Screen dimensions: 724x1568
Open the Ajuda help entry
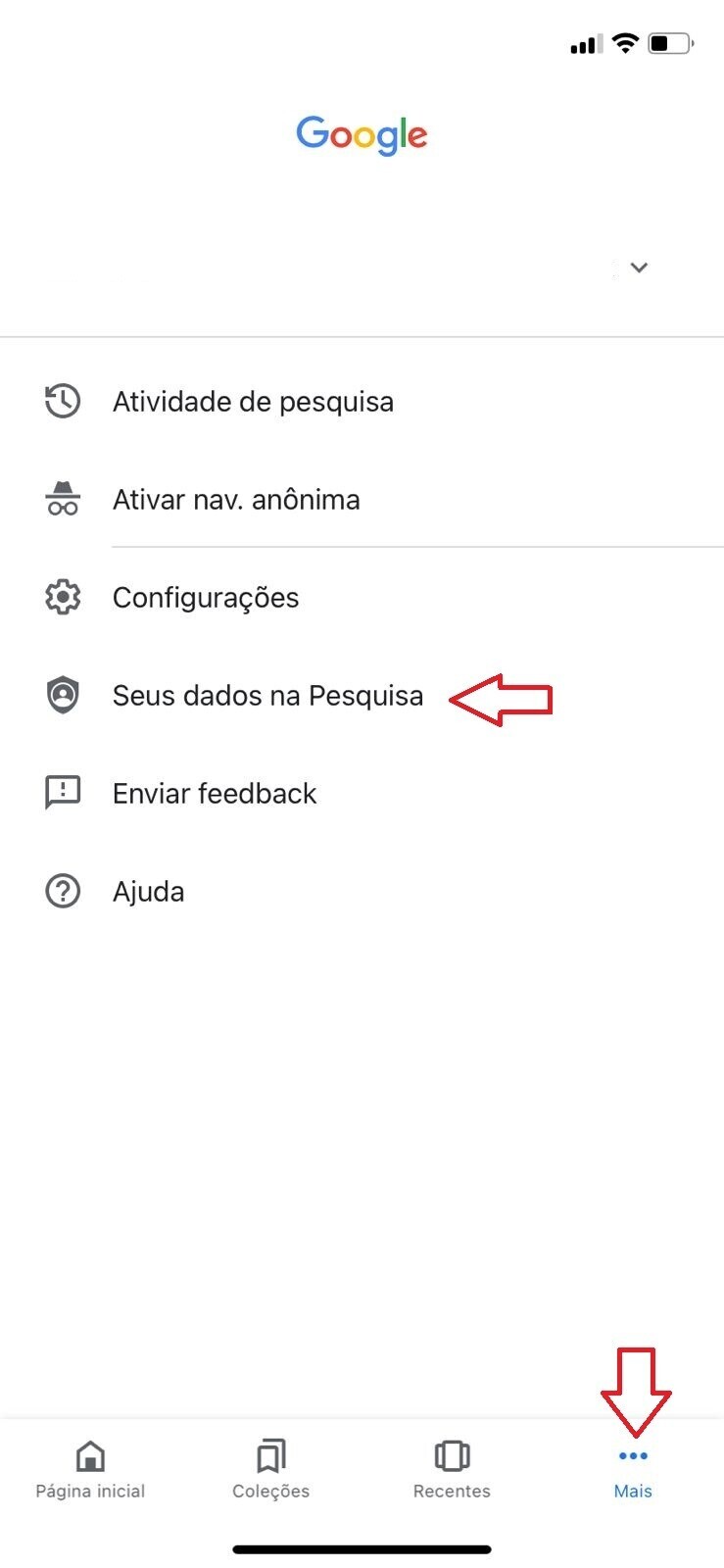[x=148, y=891]
